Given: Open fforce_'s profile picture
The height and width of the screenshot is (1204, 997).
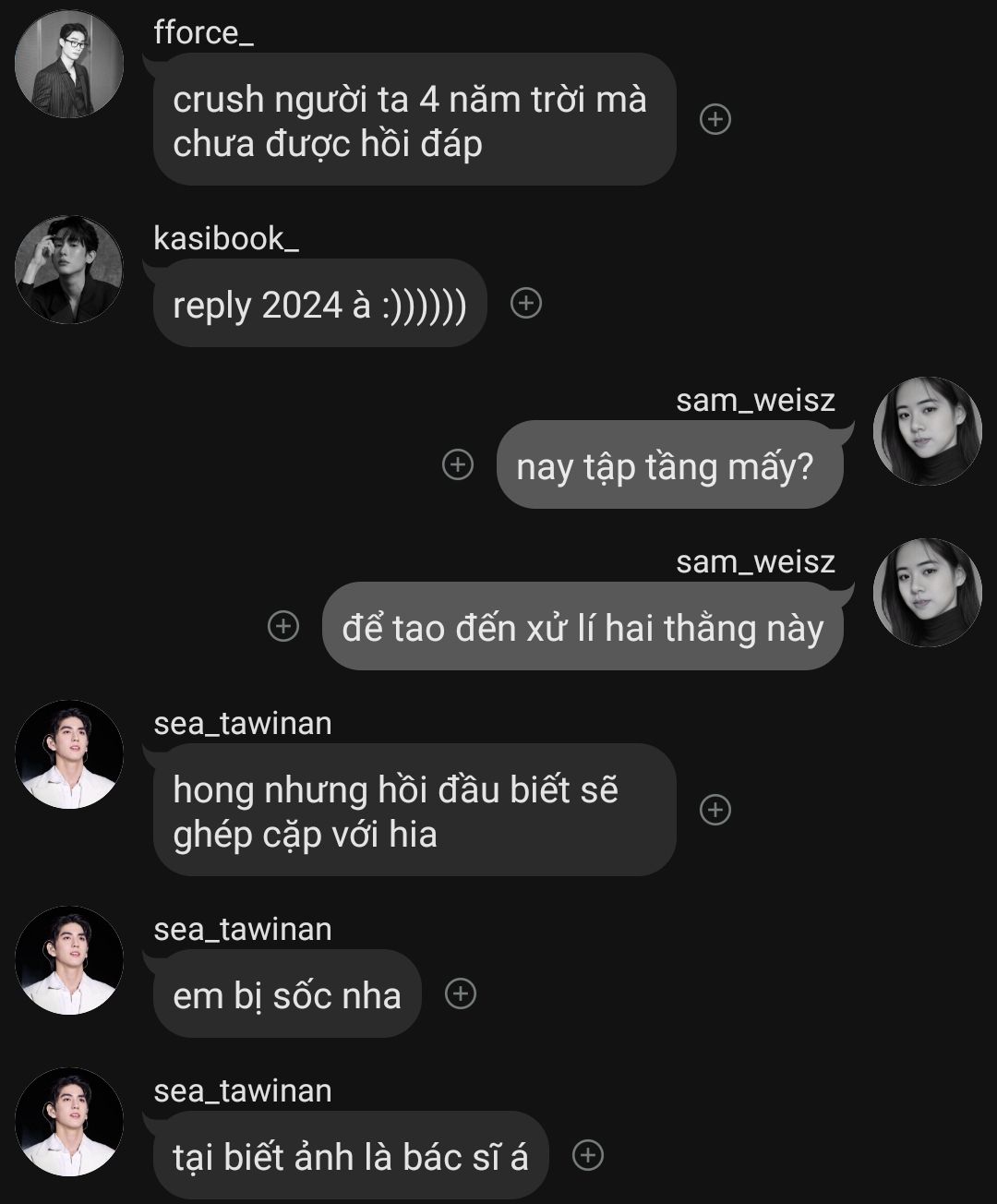Looking at the screenshot, I should [69, 65].
